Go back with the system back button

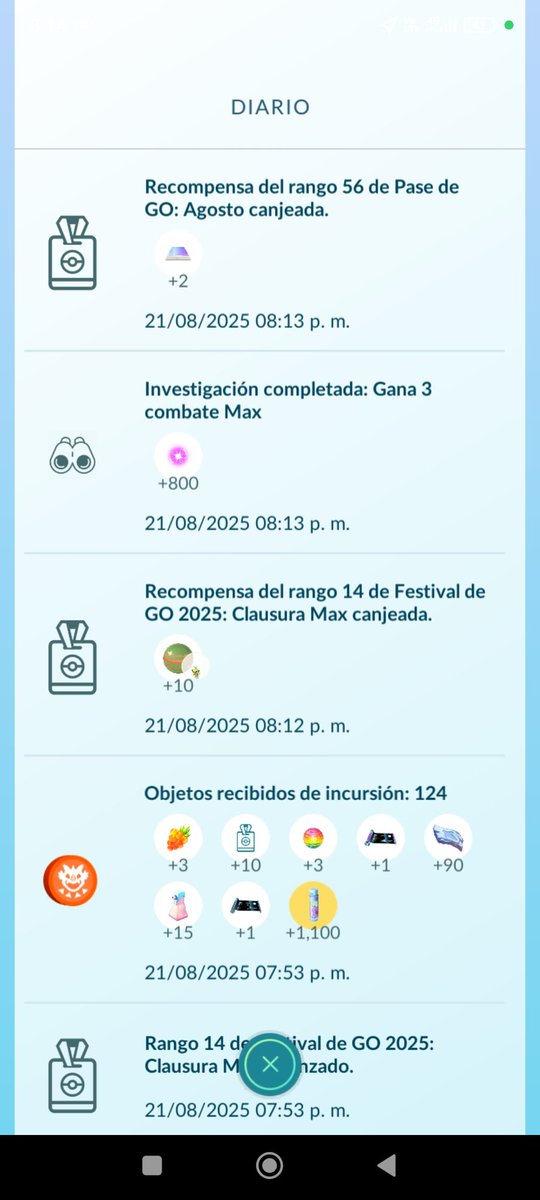tap(386, 1165)
